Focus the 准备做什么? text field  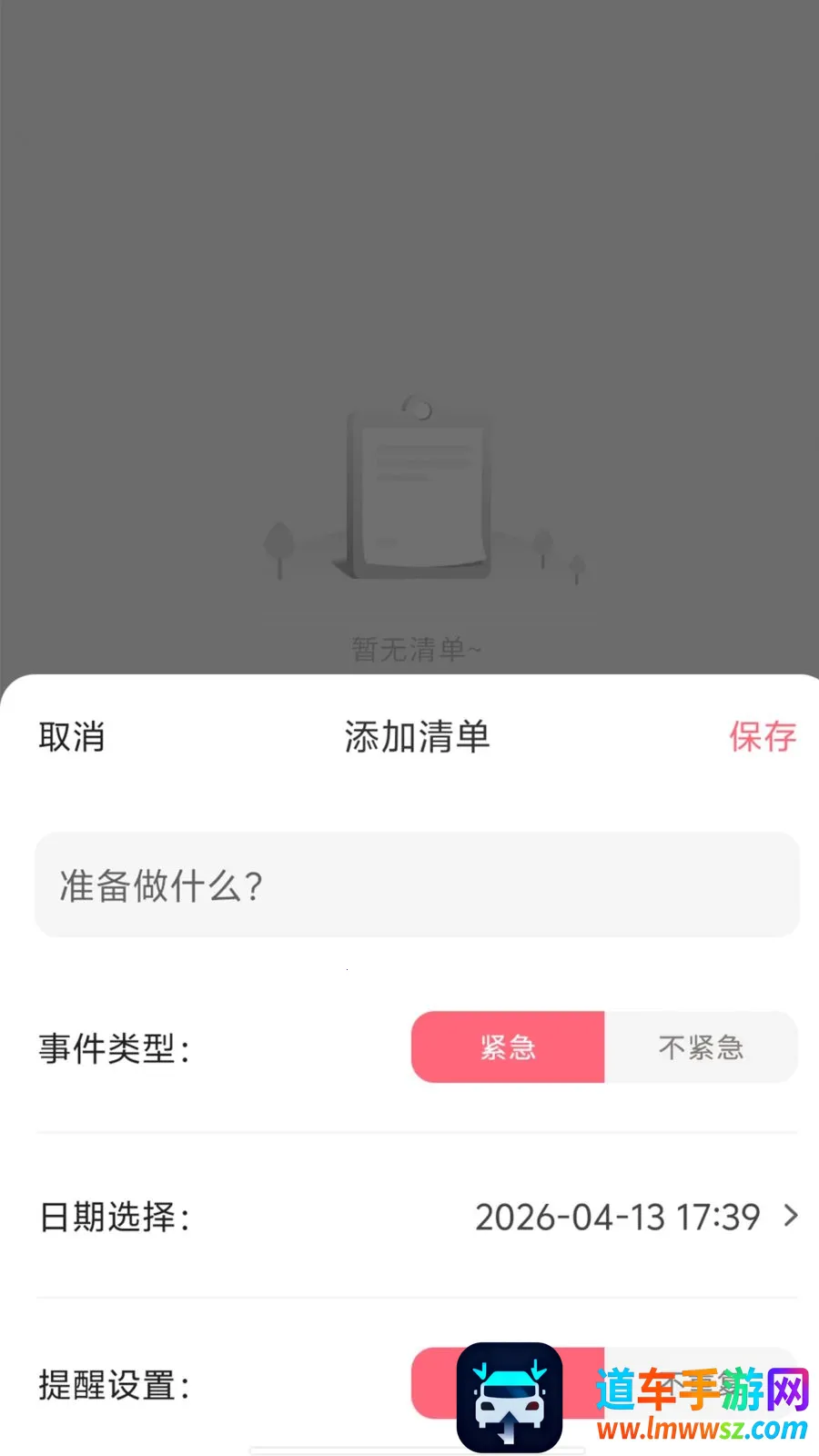(417, 885)
